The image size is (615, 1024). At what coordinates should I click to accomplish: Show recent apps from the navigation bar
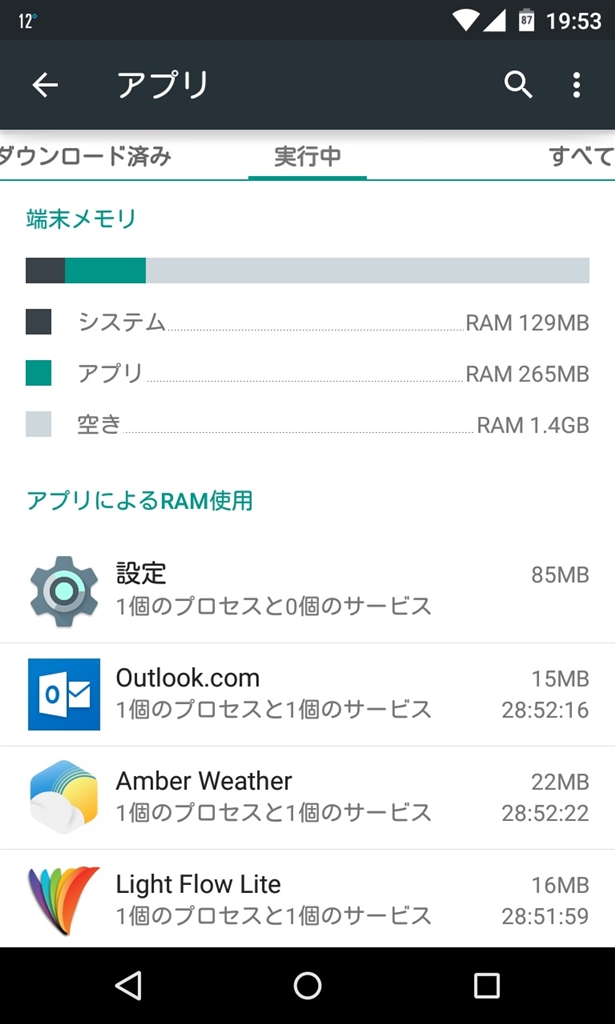tap(486, 986)
